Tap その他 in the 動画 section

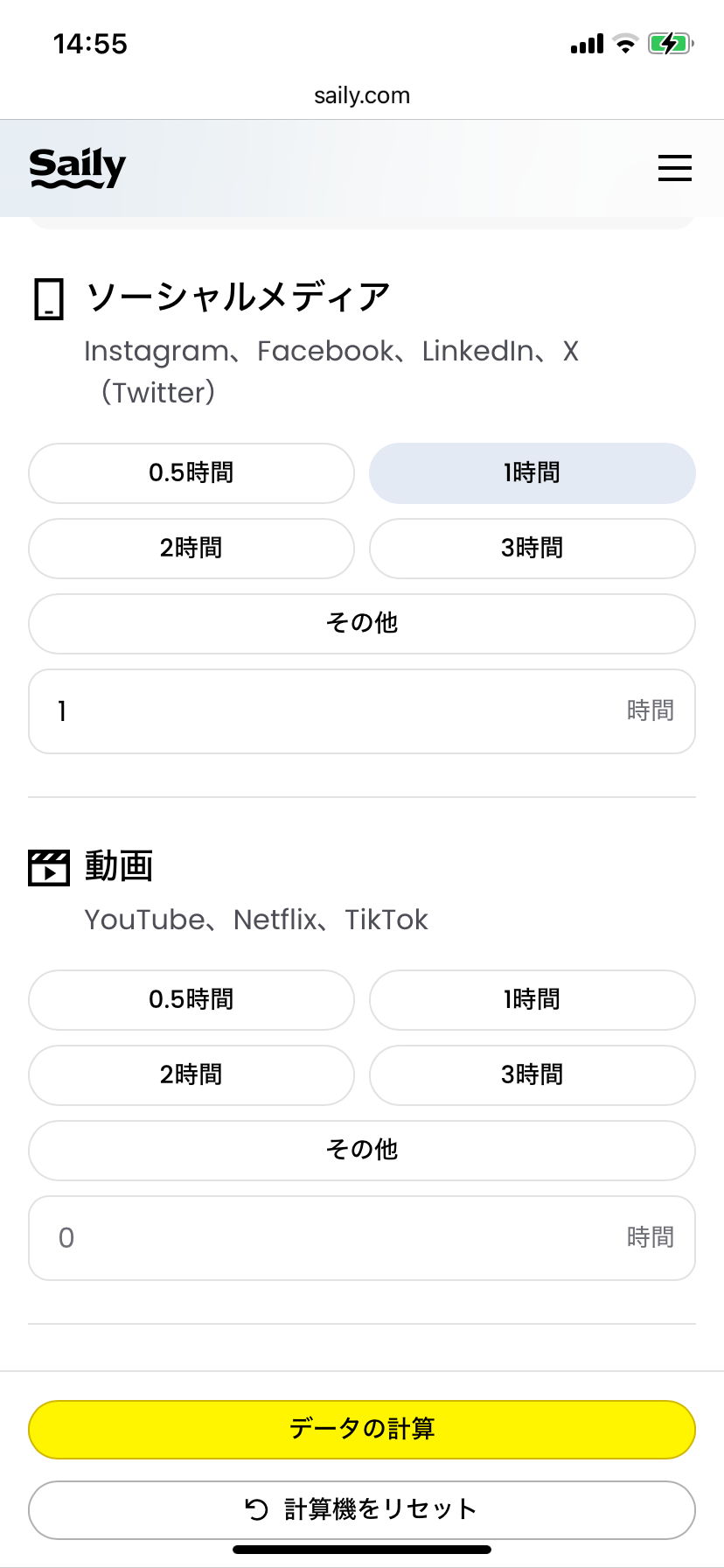(x=362, y=1151)
